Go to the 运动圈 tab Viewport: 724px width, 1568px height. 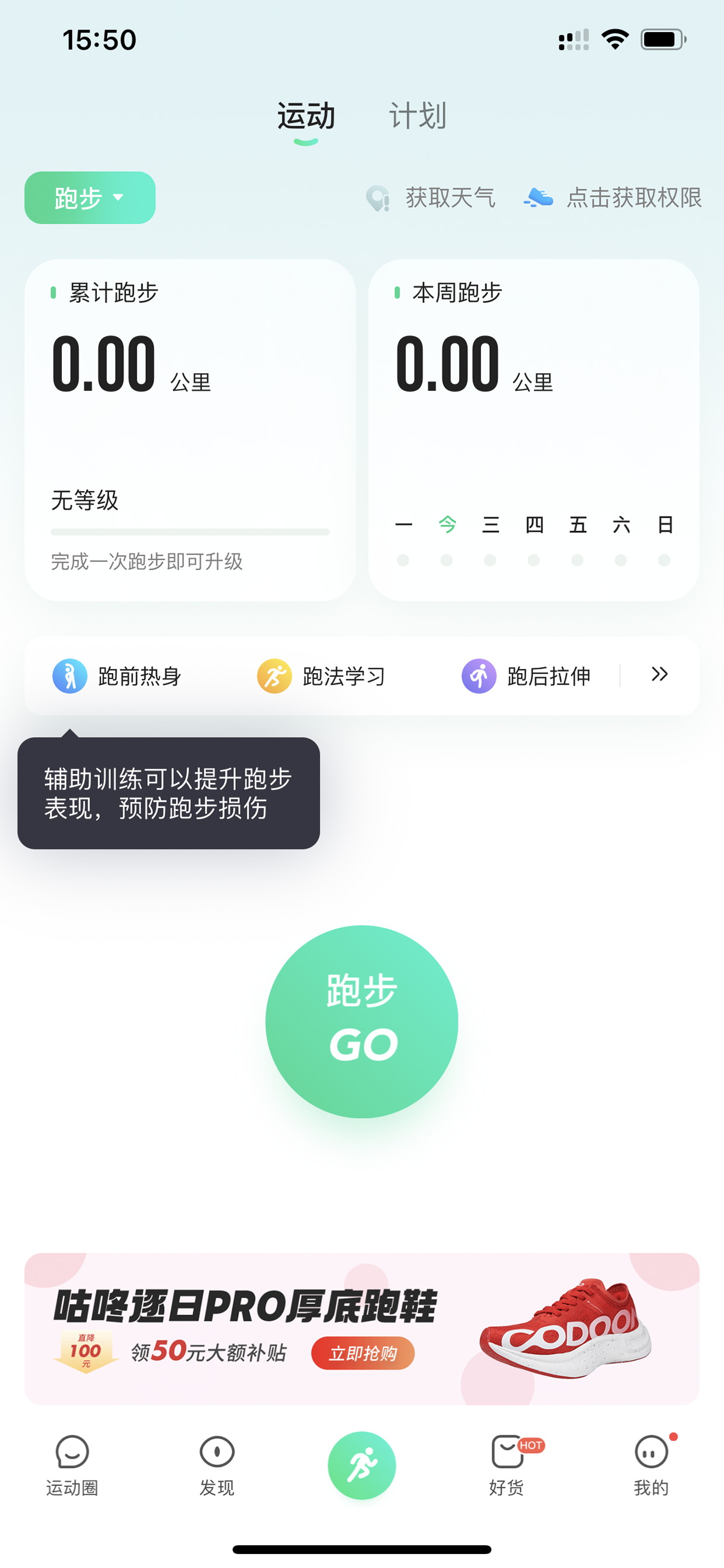(x=72, y=1466)
